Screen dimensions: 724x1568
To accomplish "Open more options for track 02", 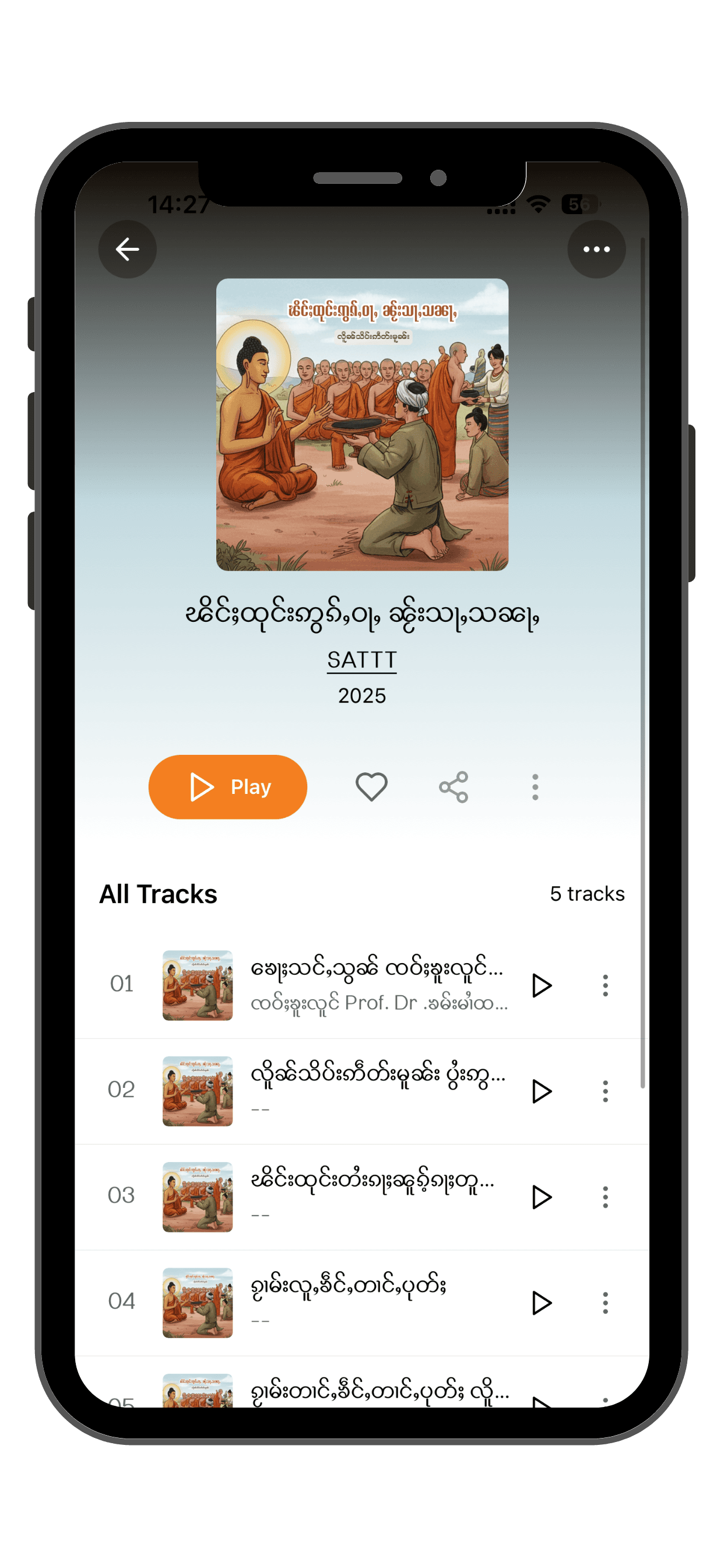I will (604, 1091).
